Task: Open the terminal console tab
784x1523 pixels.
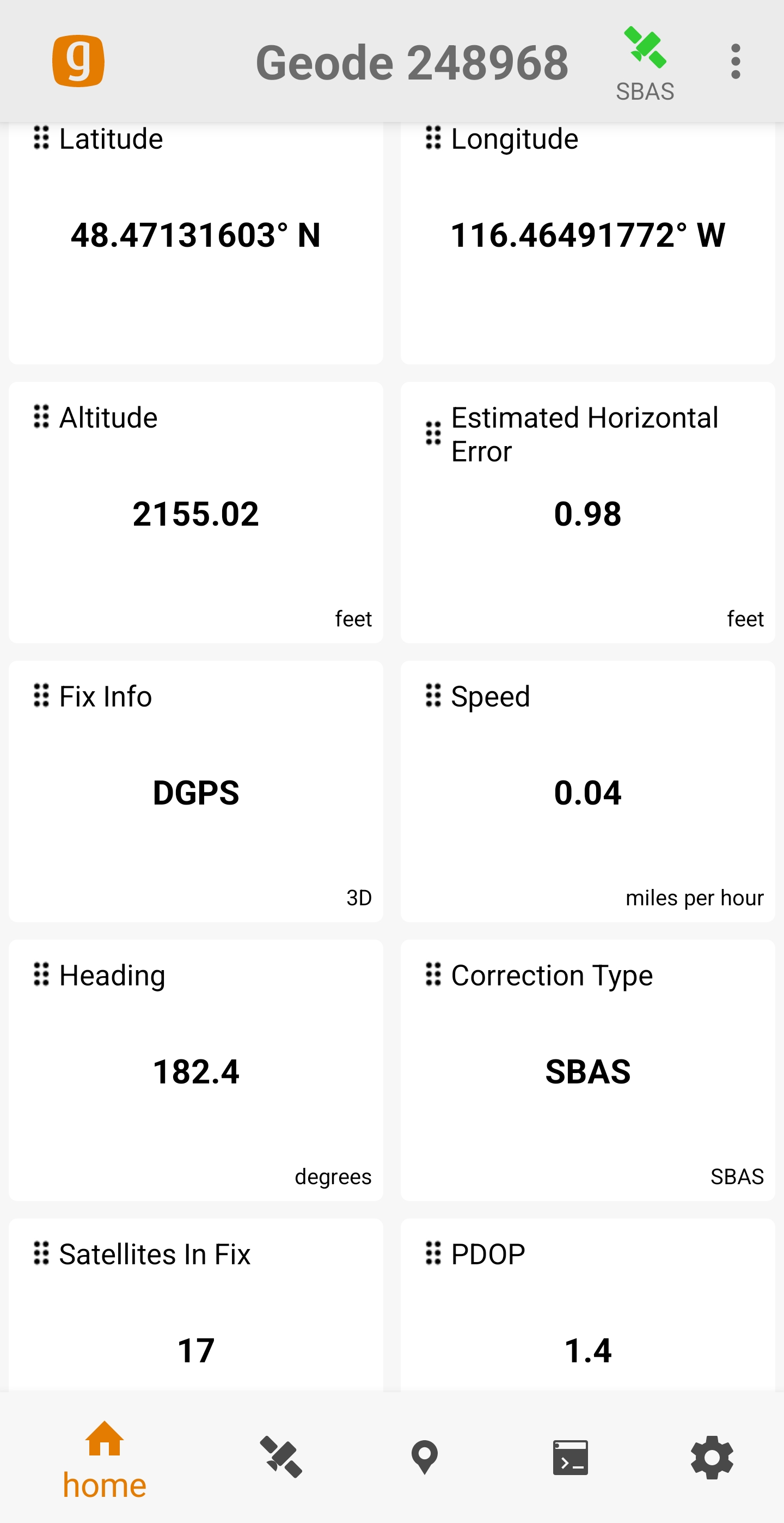Action: click(570, 1457)
